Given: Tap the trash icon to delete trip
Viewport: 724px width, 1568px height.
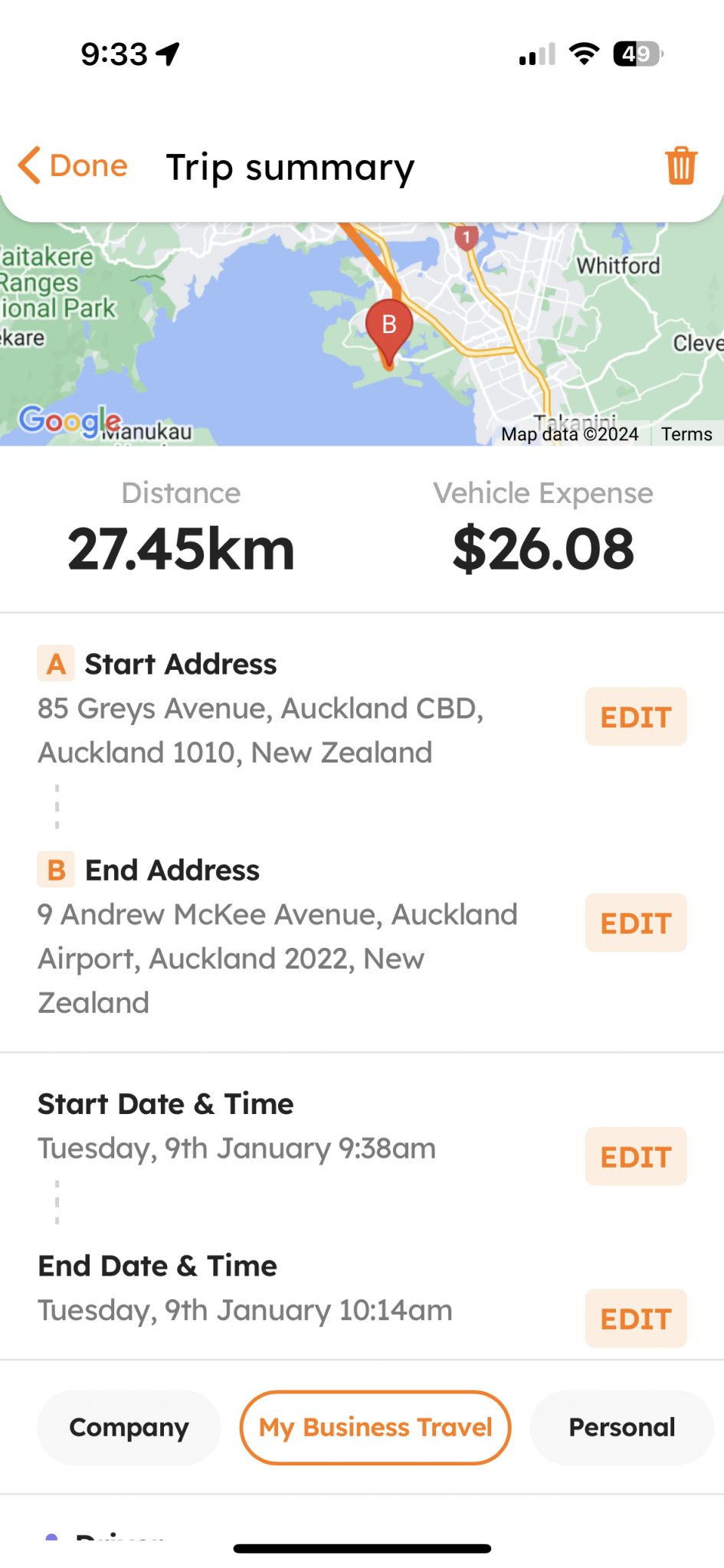Looking at the screenshot, I should 680,165.
